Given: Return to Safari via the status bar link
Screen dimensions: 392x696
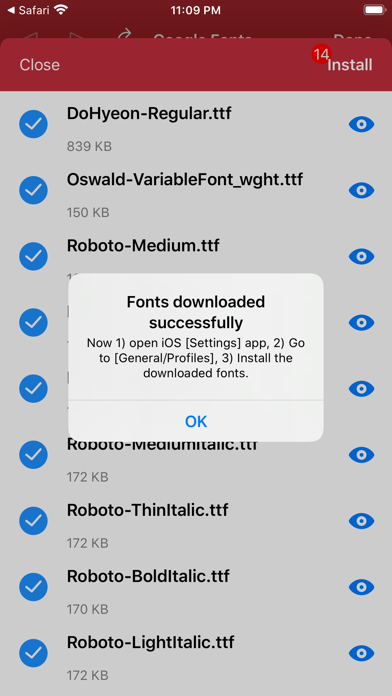Looking at the screenshot, I should (x=29, y=10).
